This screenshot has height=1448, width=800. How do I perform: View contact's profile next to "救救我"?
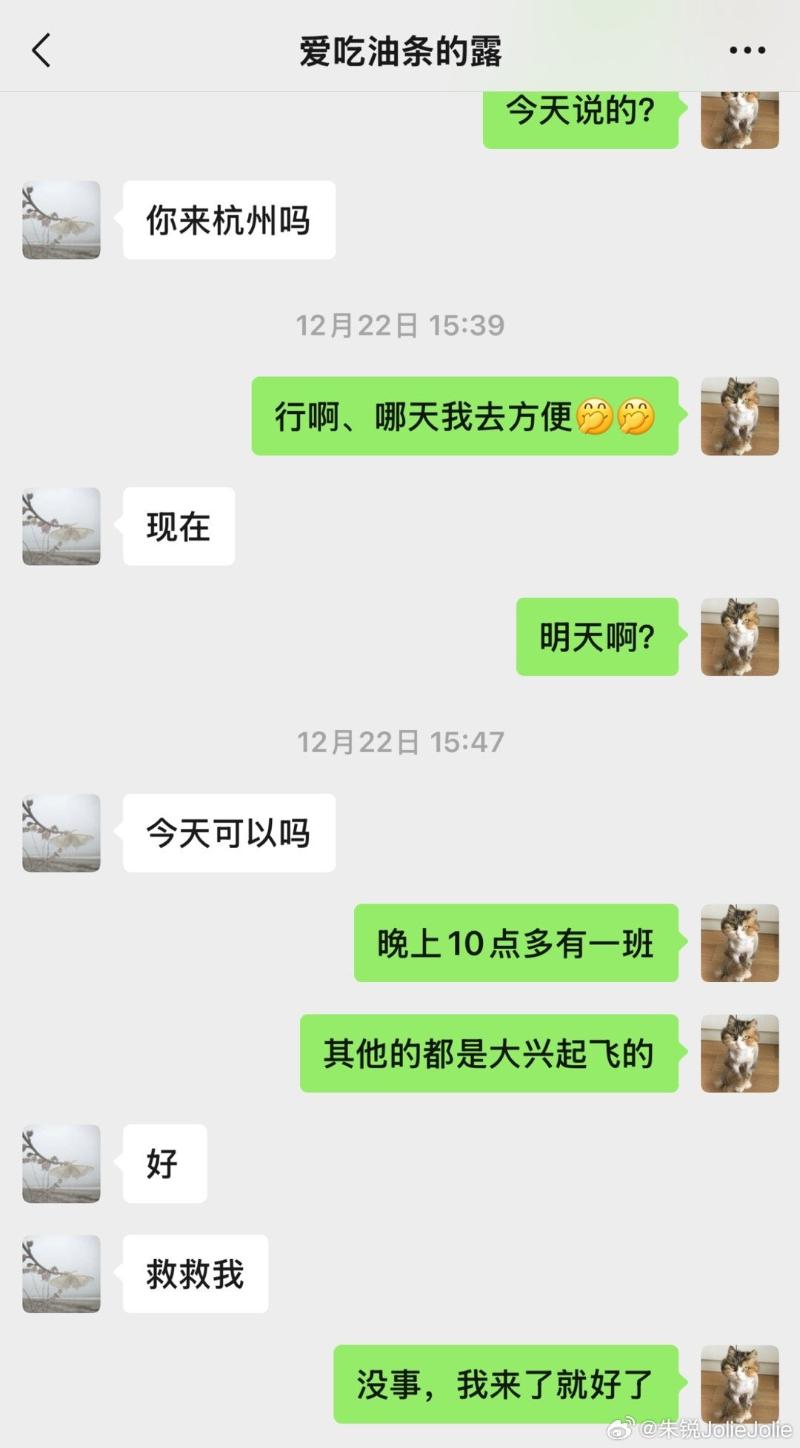pos(61,1274)
